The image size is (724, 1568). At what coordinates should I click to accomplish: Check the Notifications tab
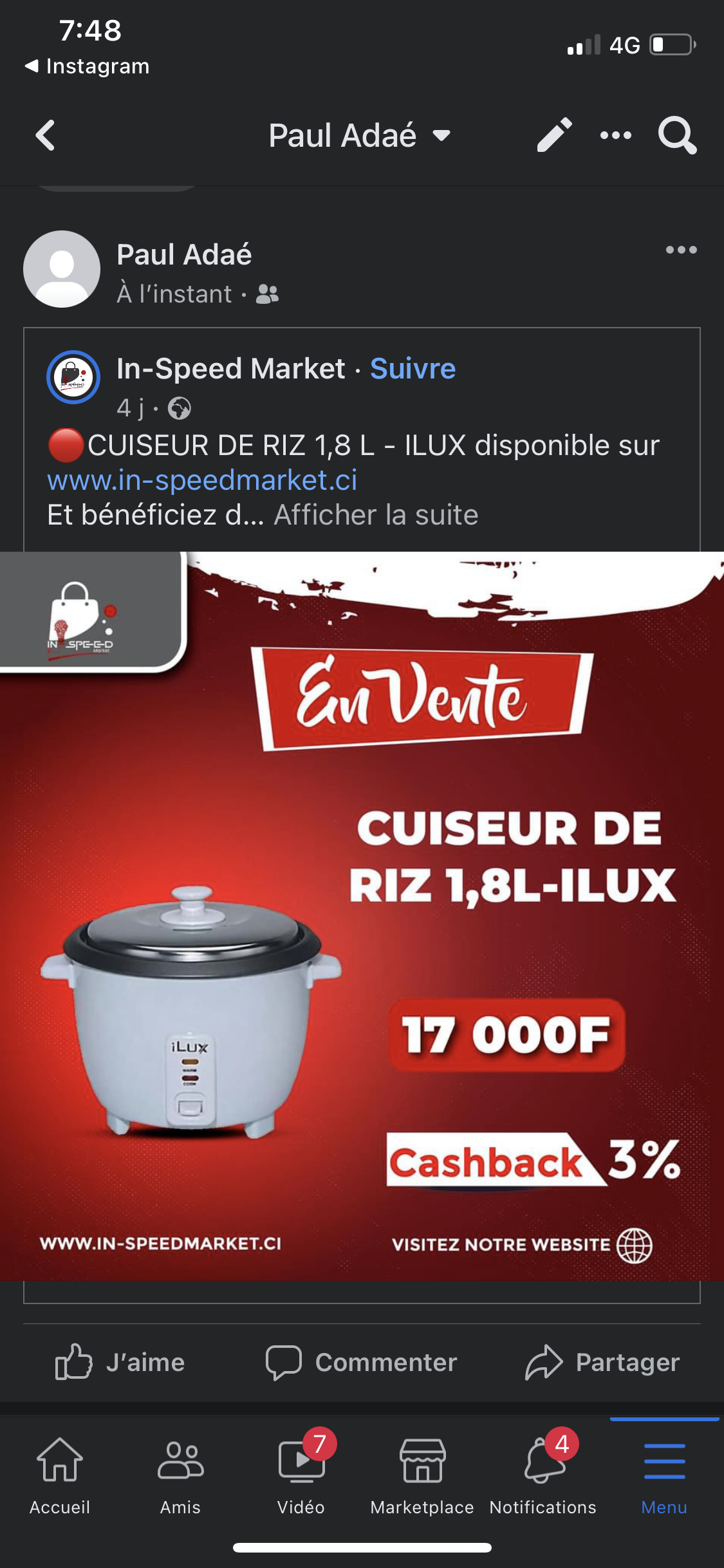[543, 1474]
